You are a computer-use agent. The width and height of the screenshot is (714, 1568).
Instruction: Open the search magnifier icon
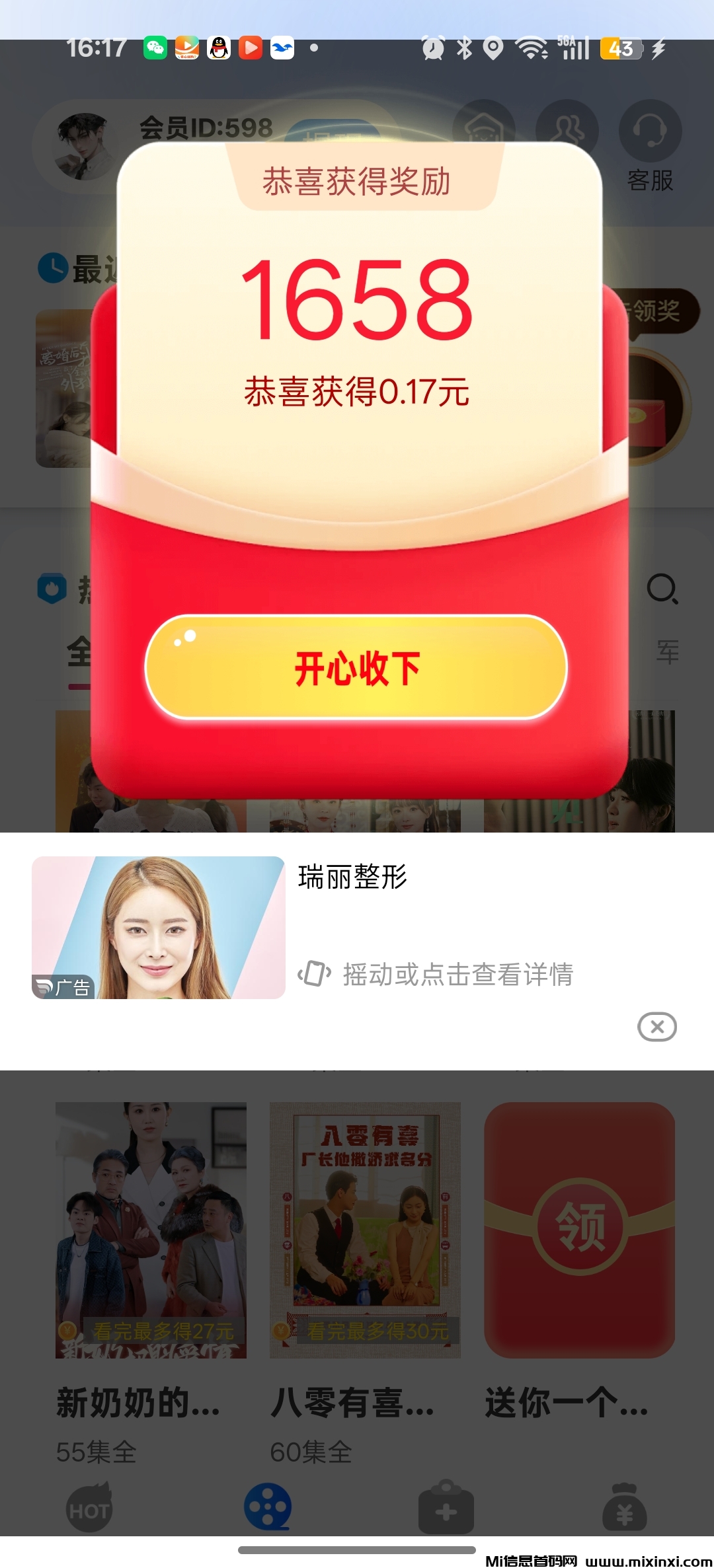[662, 589]
